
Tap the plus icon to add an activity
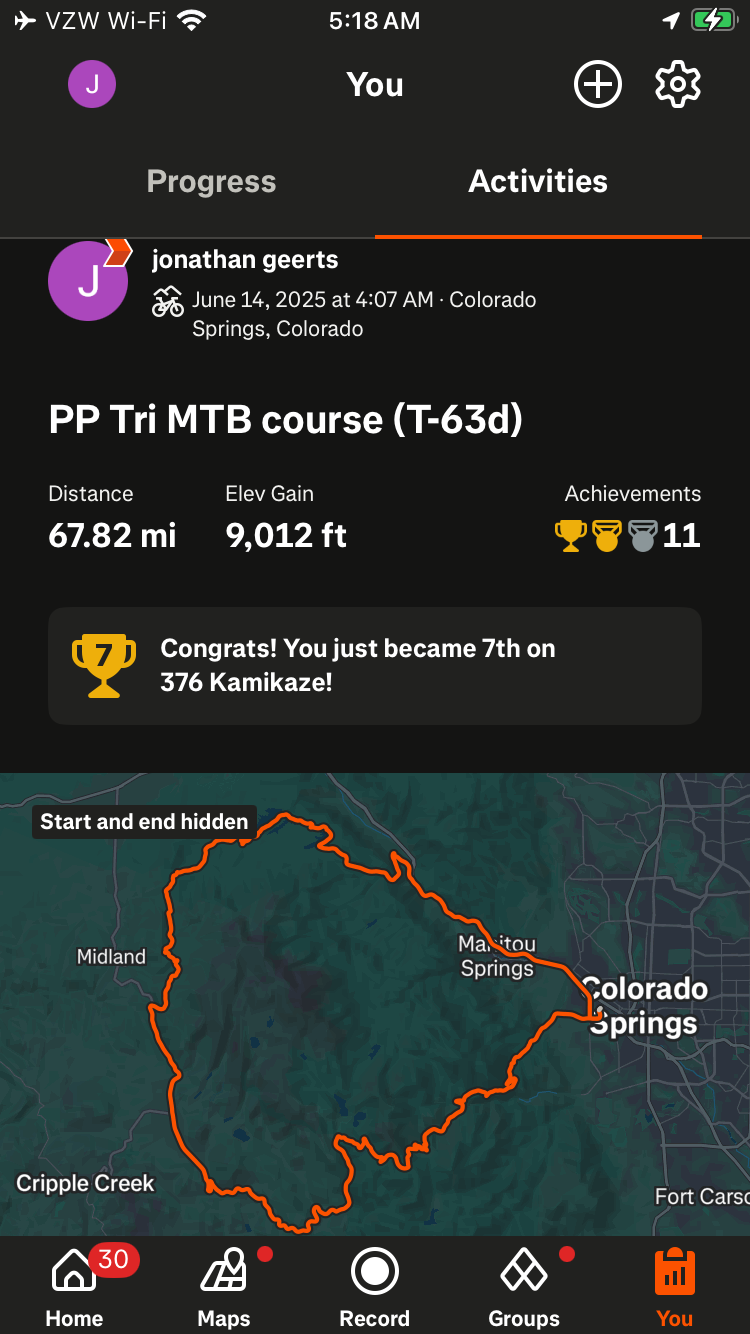[597, 85]
